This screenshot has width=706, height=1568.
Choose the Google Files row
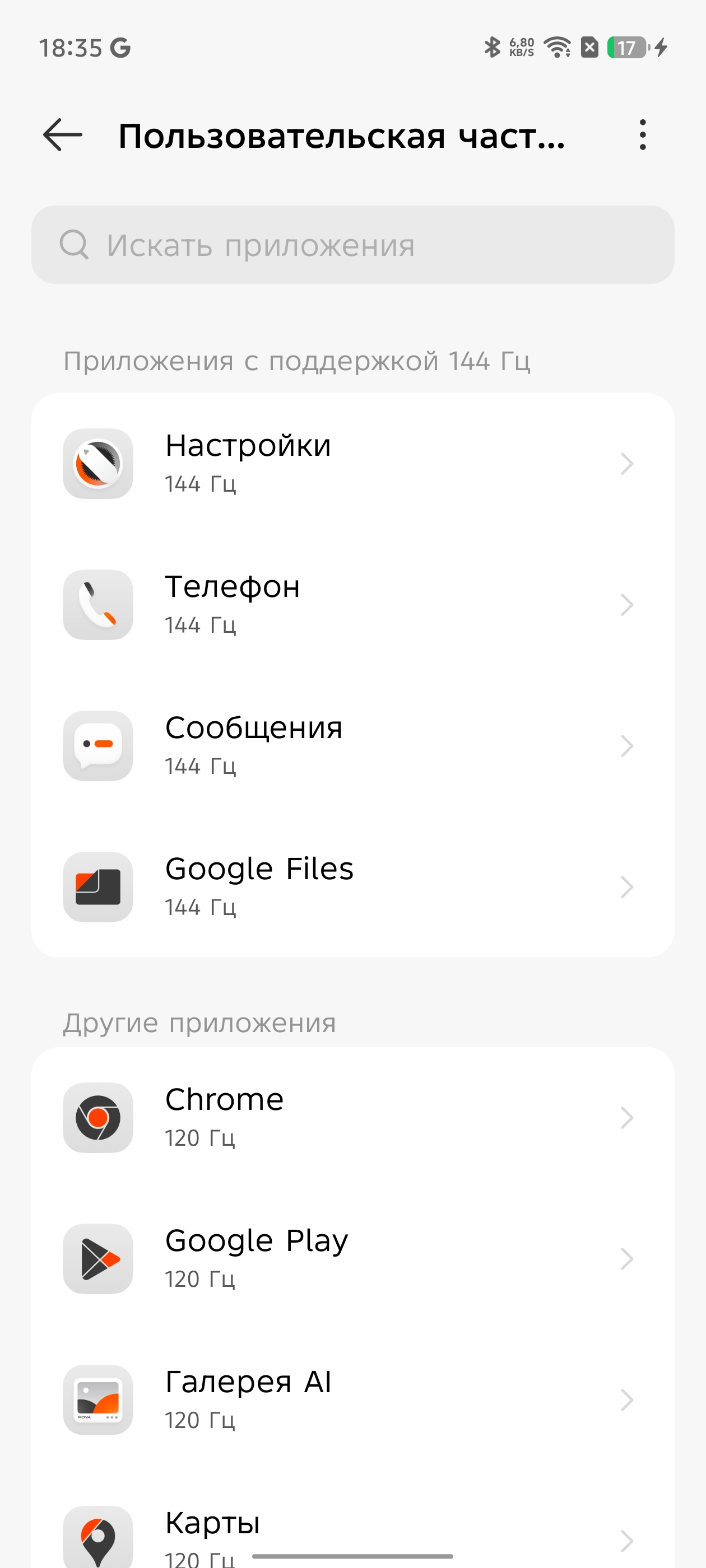(x=352, y=887)
